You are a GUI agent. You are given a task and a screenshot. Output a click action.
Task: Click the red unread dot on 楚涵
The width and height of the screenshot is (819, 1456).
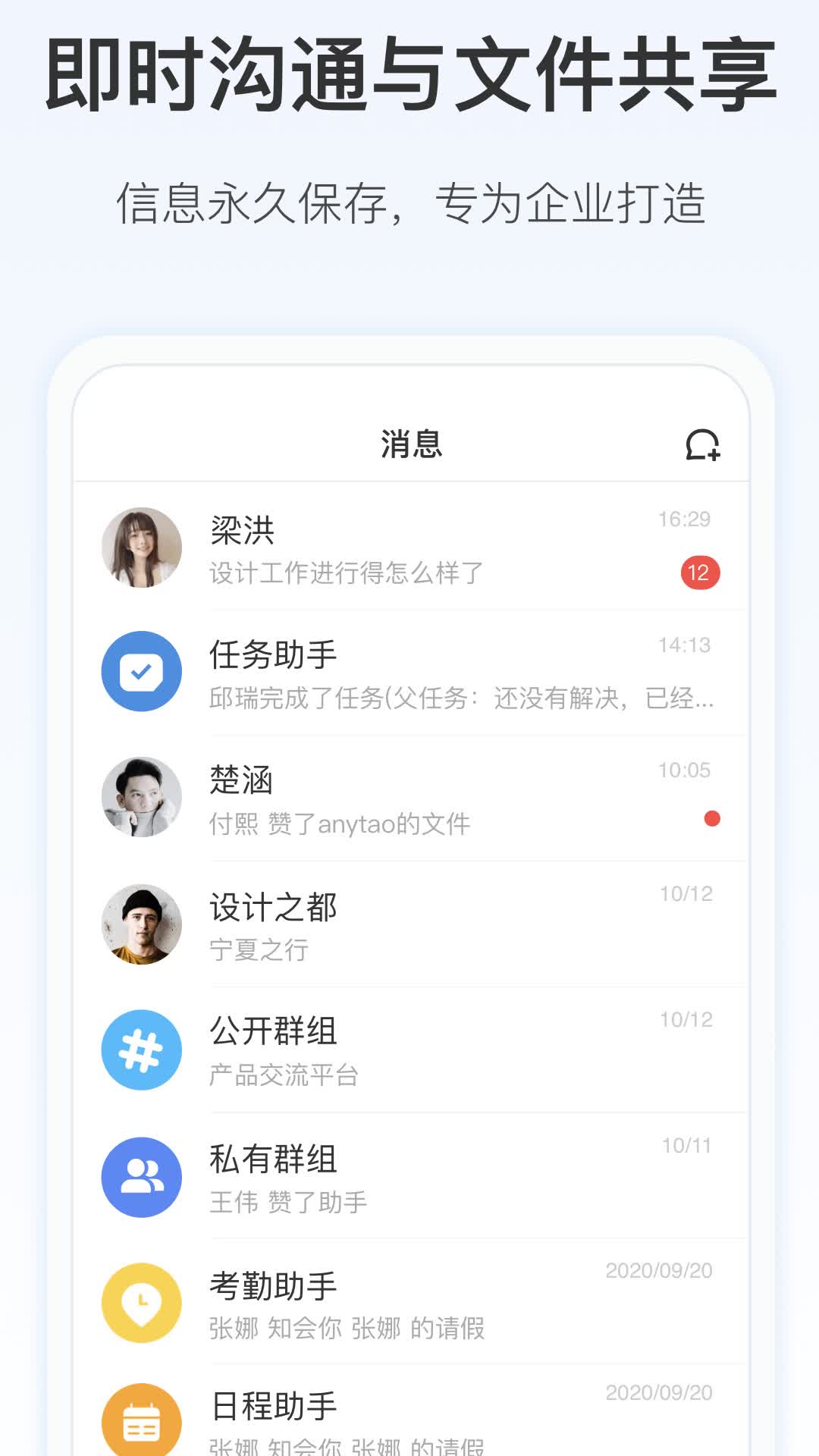[x=711, y=820]
